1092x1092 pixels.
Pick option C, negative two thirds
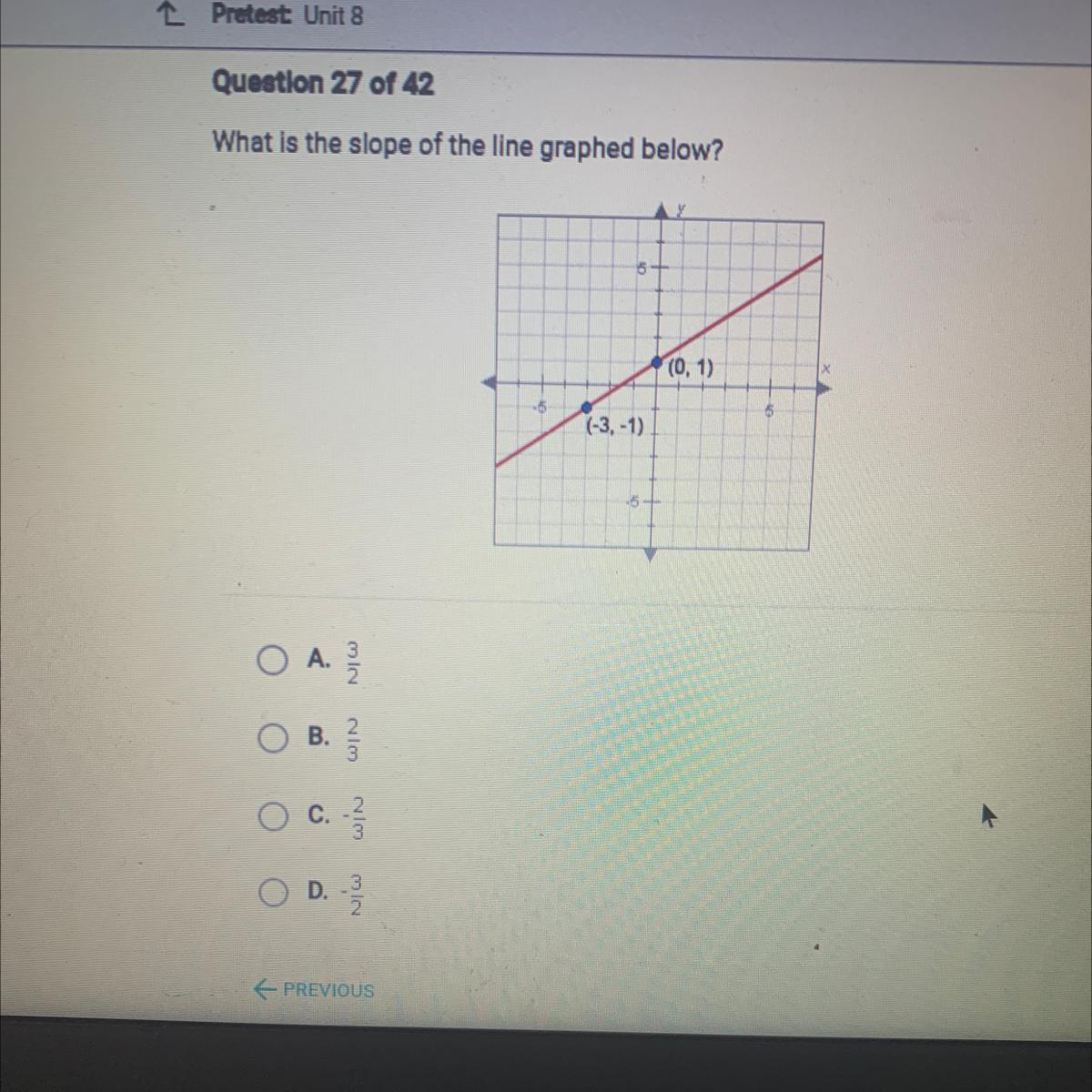[271, 817]
